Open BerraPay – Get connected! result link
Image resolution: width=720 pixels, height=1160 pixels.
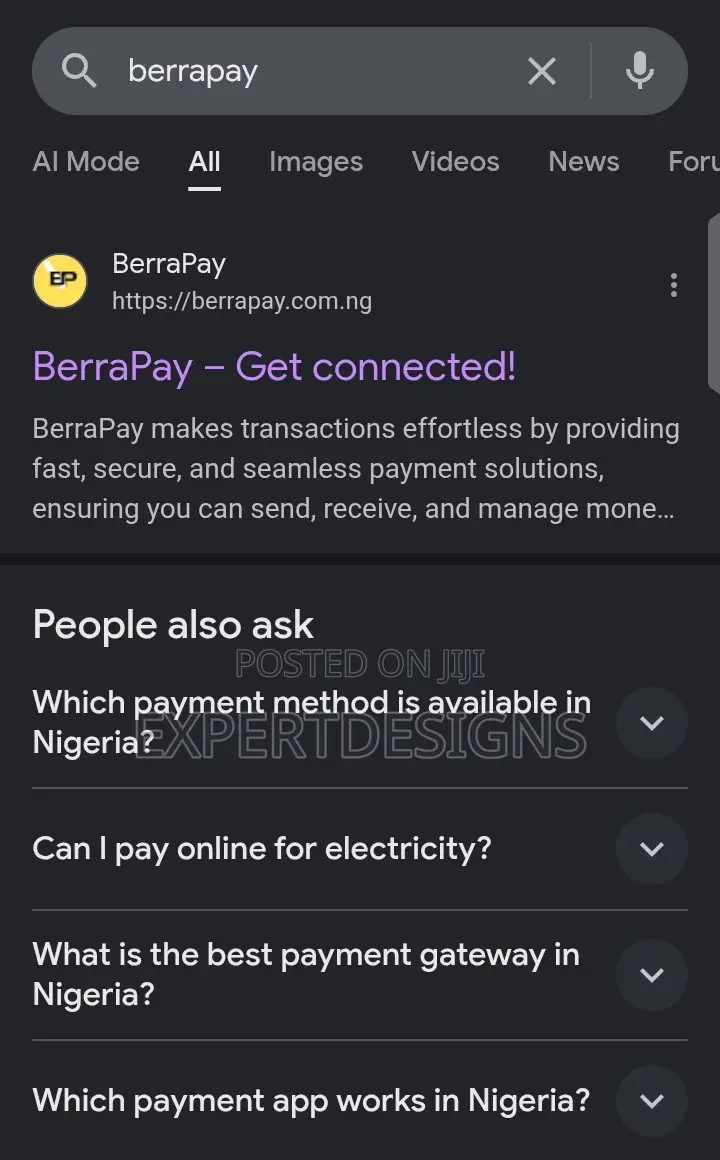(x=275, y=366)
